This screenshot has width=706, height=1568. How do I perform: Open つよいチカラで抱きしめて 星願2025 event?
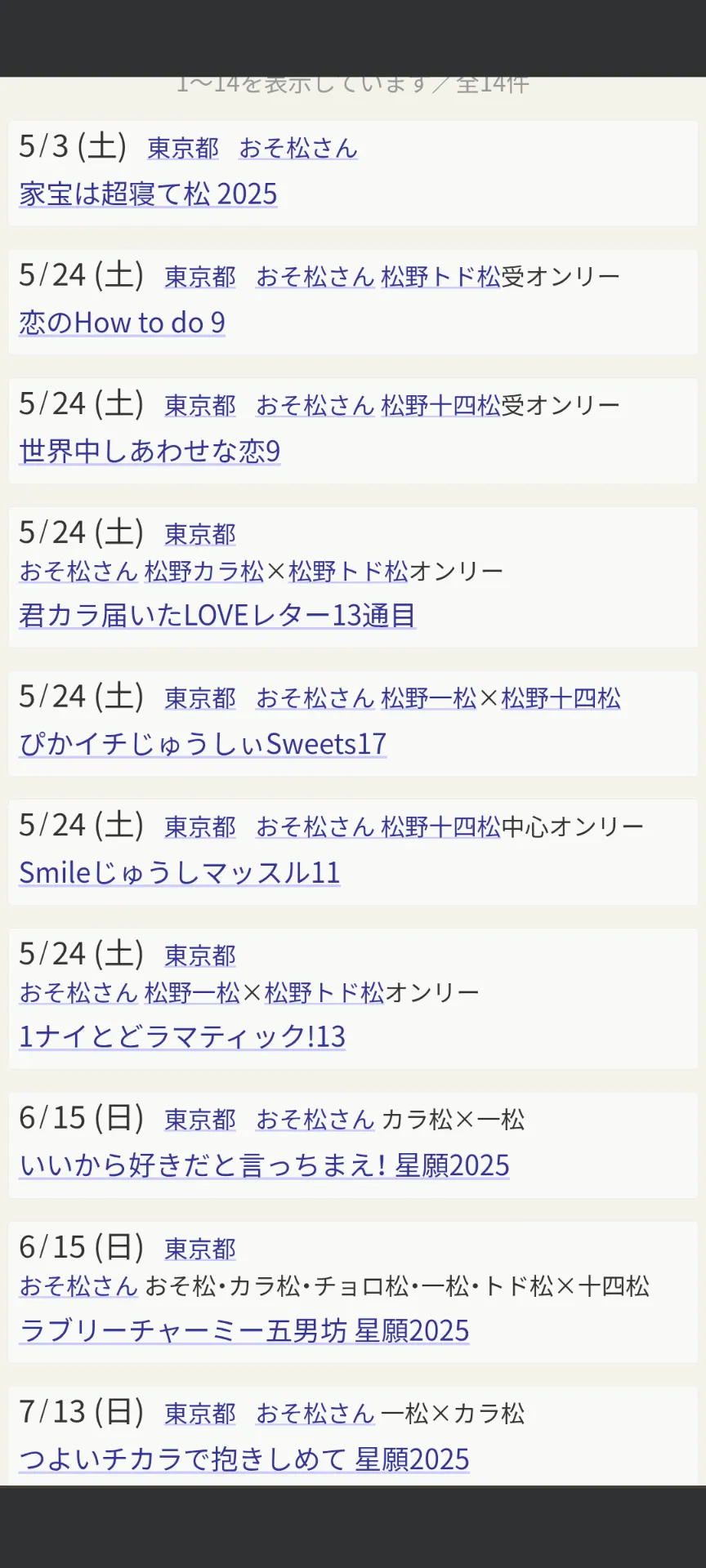[x=244, y=1459]
